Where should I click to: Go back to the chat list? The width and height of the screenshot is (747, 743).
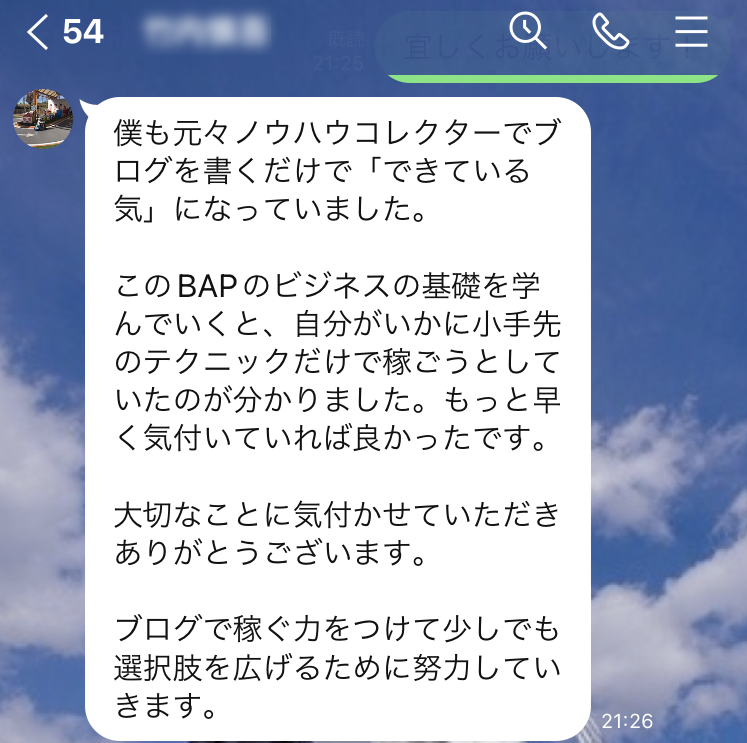click(x=40, y=32)
